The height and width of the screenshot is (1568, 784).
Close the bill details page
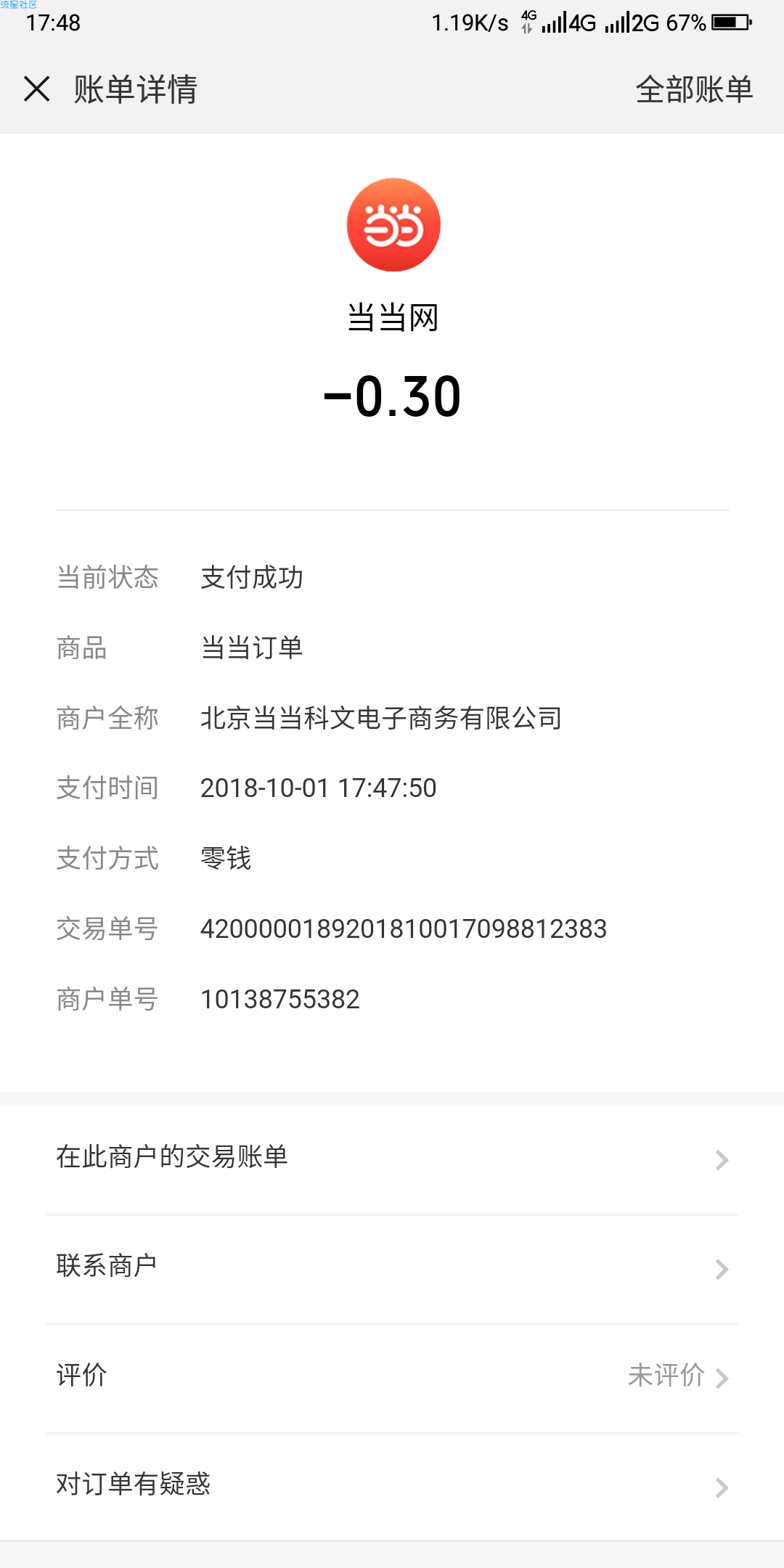(36, 89)
